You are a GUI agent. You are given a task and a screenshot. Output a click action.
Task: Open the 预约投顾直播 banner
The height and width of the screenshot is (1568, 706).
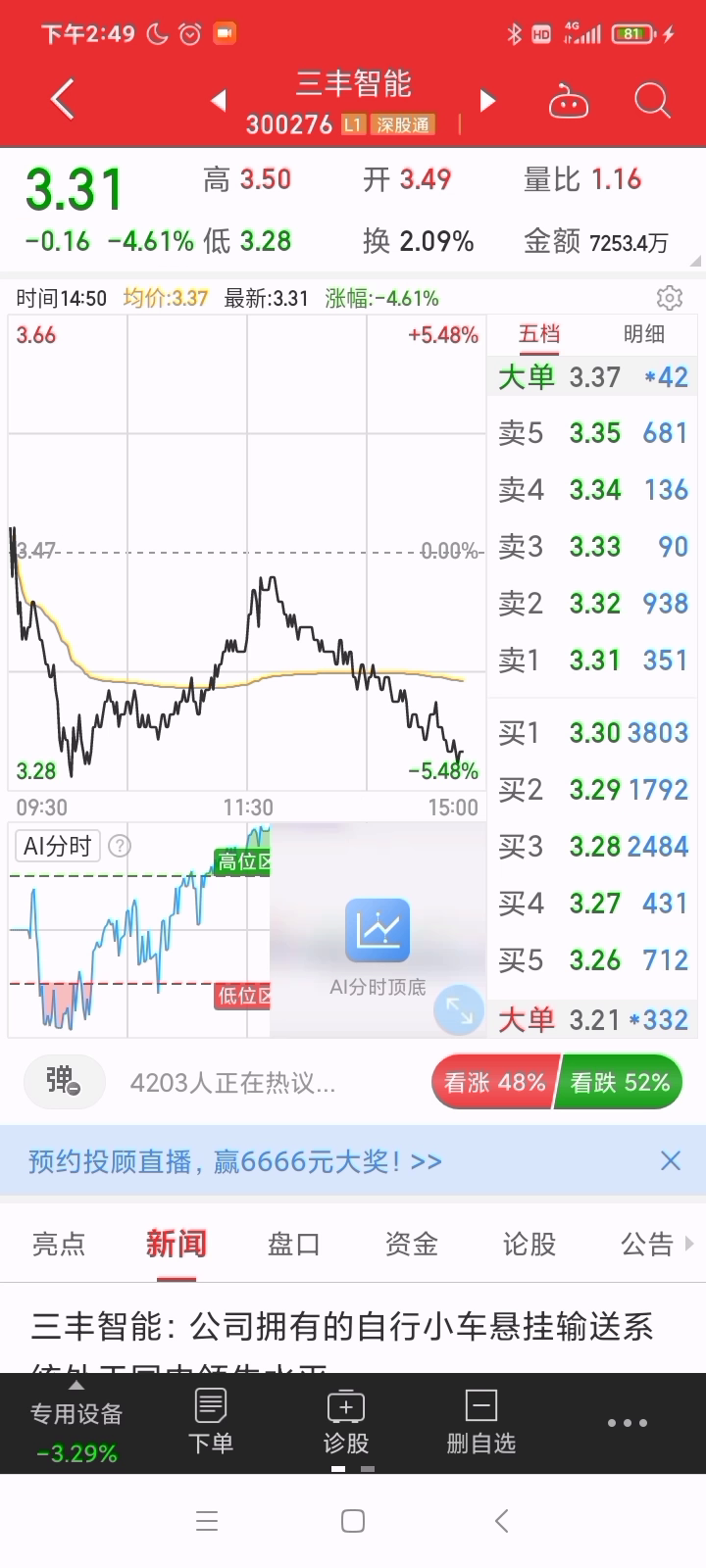point(235,1161)
